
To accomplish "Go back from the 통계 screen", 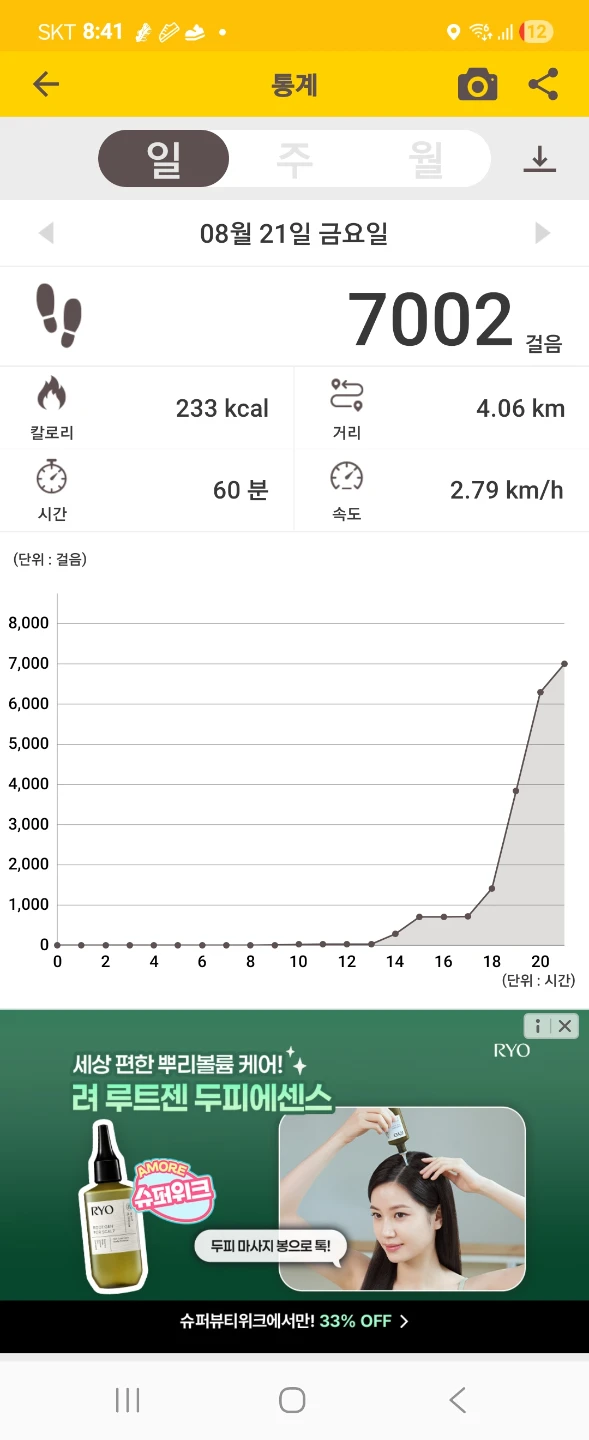I will (46, 84).
